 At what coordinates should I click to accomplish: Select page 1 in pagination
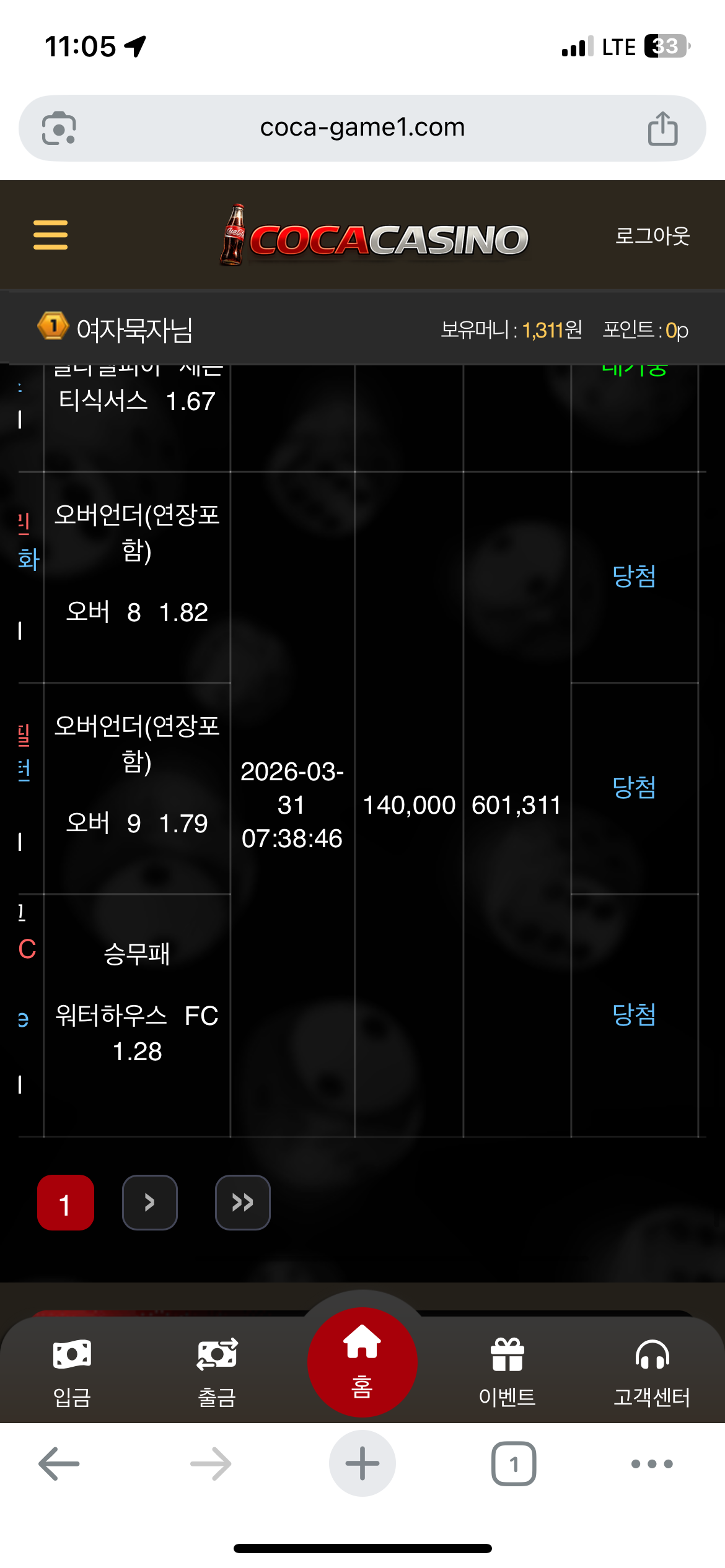pyautogui.click(x=65, y=1203)
